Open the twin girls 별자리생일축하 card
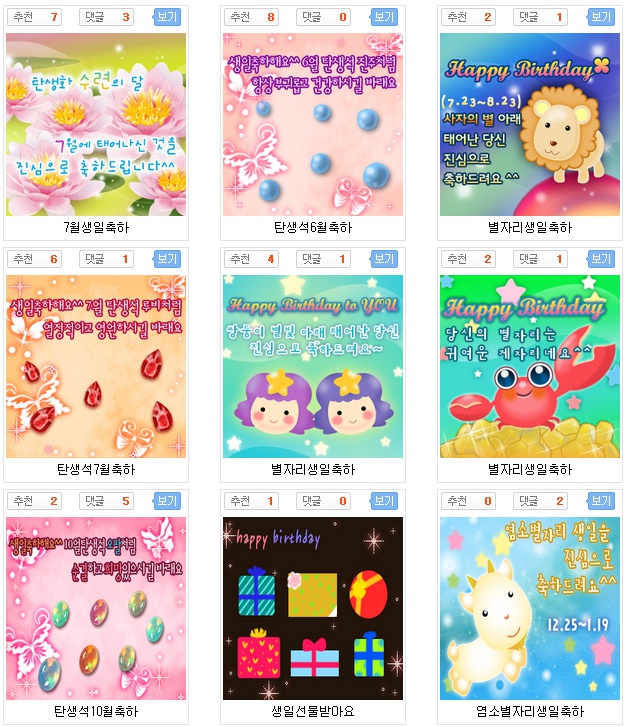Image resolution: width=630 pixels, height=727 pixels. (313, 366)
